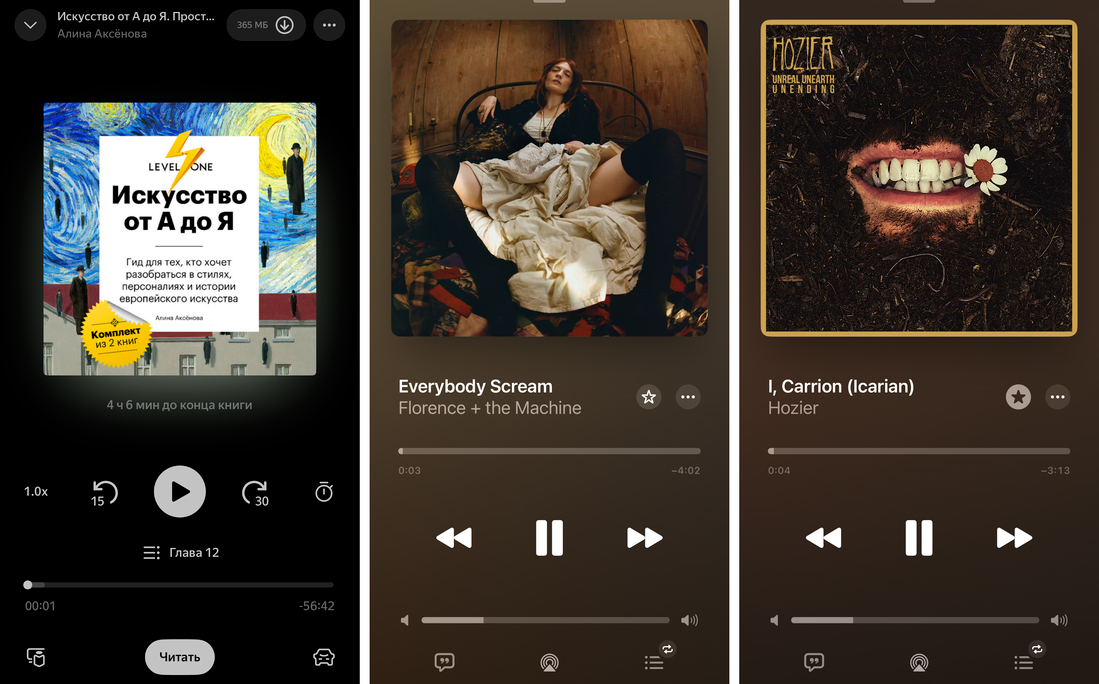This screenshot has height=684, width=1099.
Task: Set the sleep timer
Action: pos(324,491)
